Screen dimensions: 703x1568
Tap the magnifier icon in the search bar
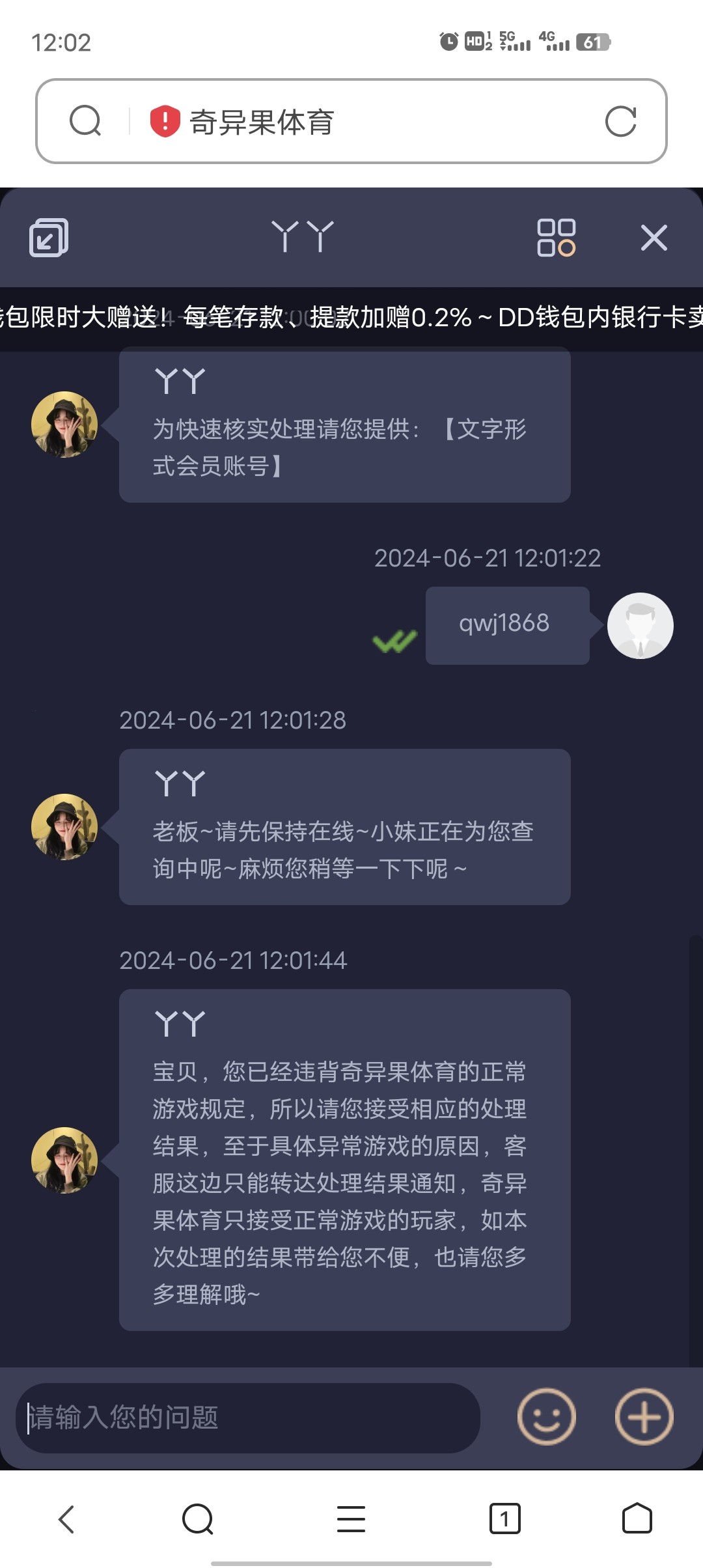pyautogui.click(x=85, y=121)
